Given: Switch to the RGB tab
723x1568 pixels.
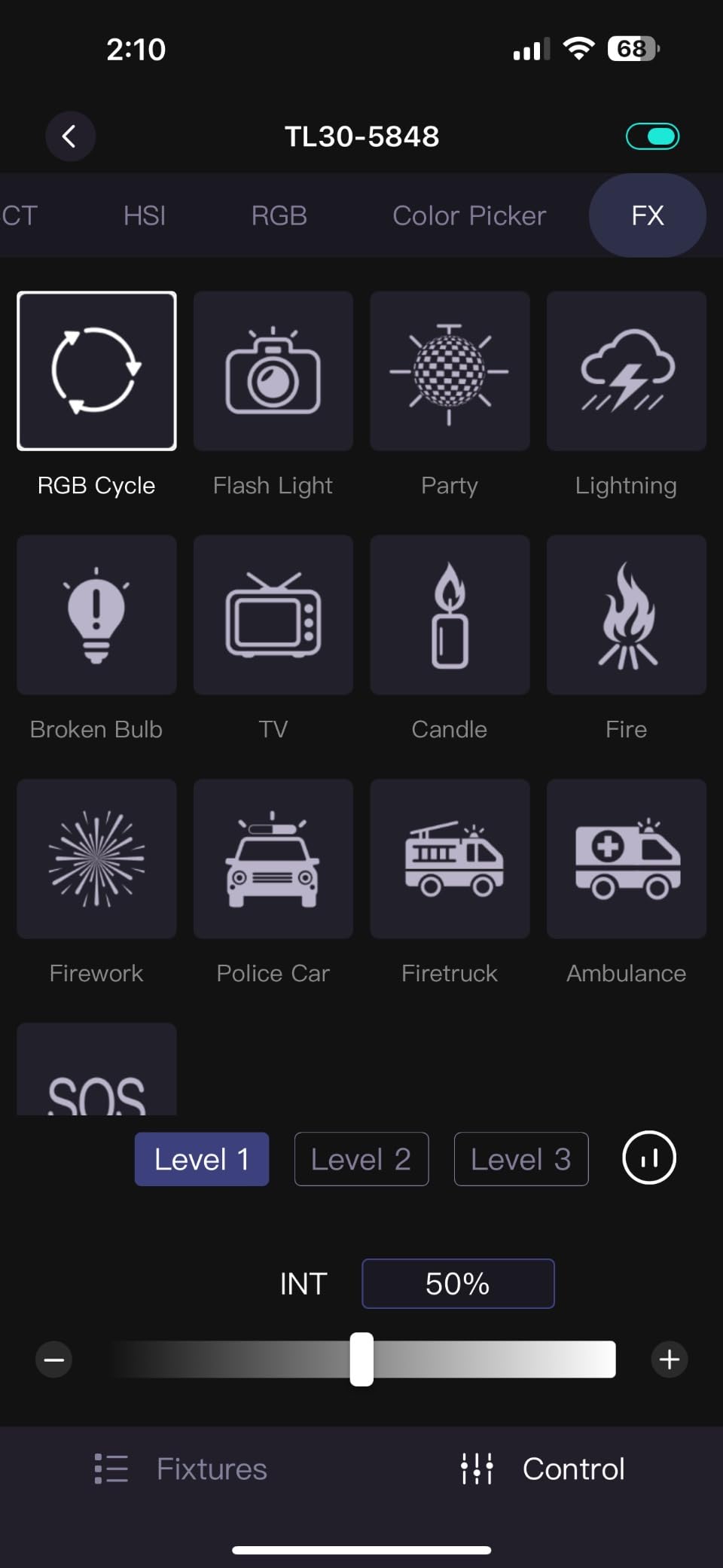Looking at the screenshot, I should pyautogui.click(x=279, y=216).
